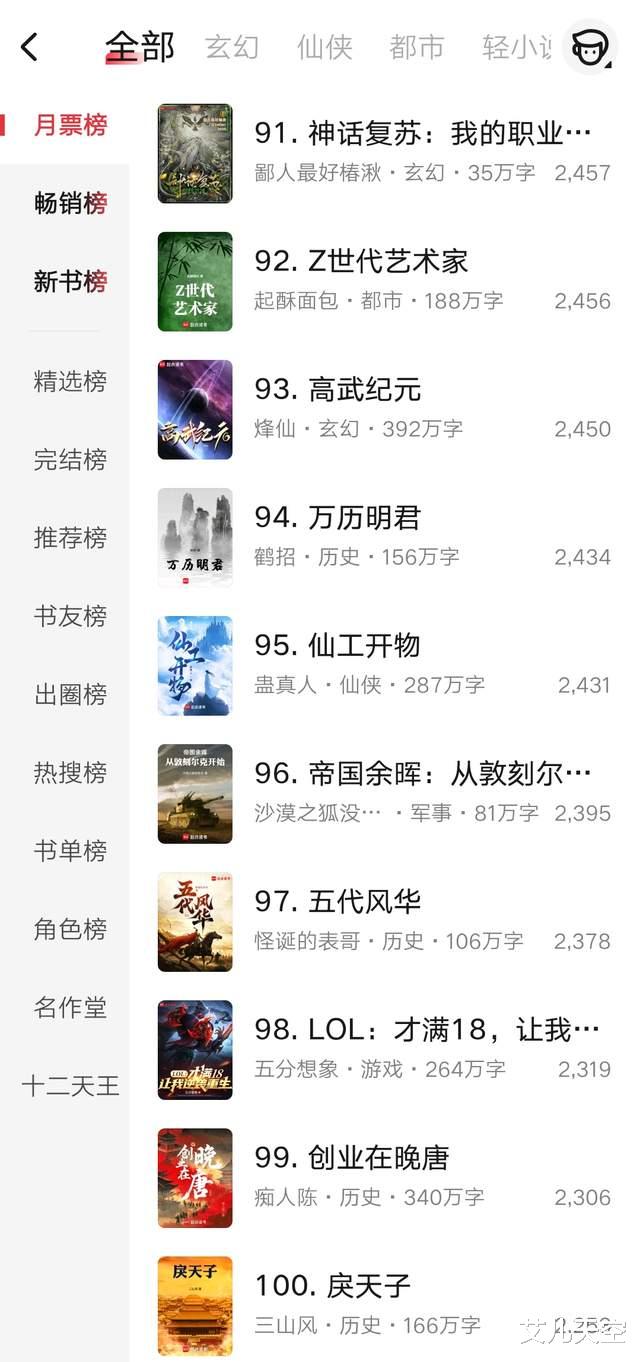Go back using the top arrow
640x1362 pixels.
[x=30, y=47]
